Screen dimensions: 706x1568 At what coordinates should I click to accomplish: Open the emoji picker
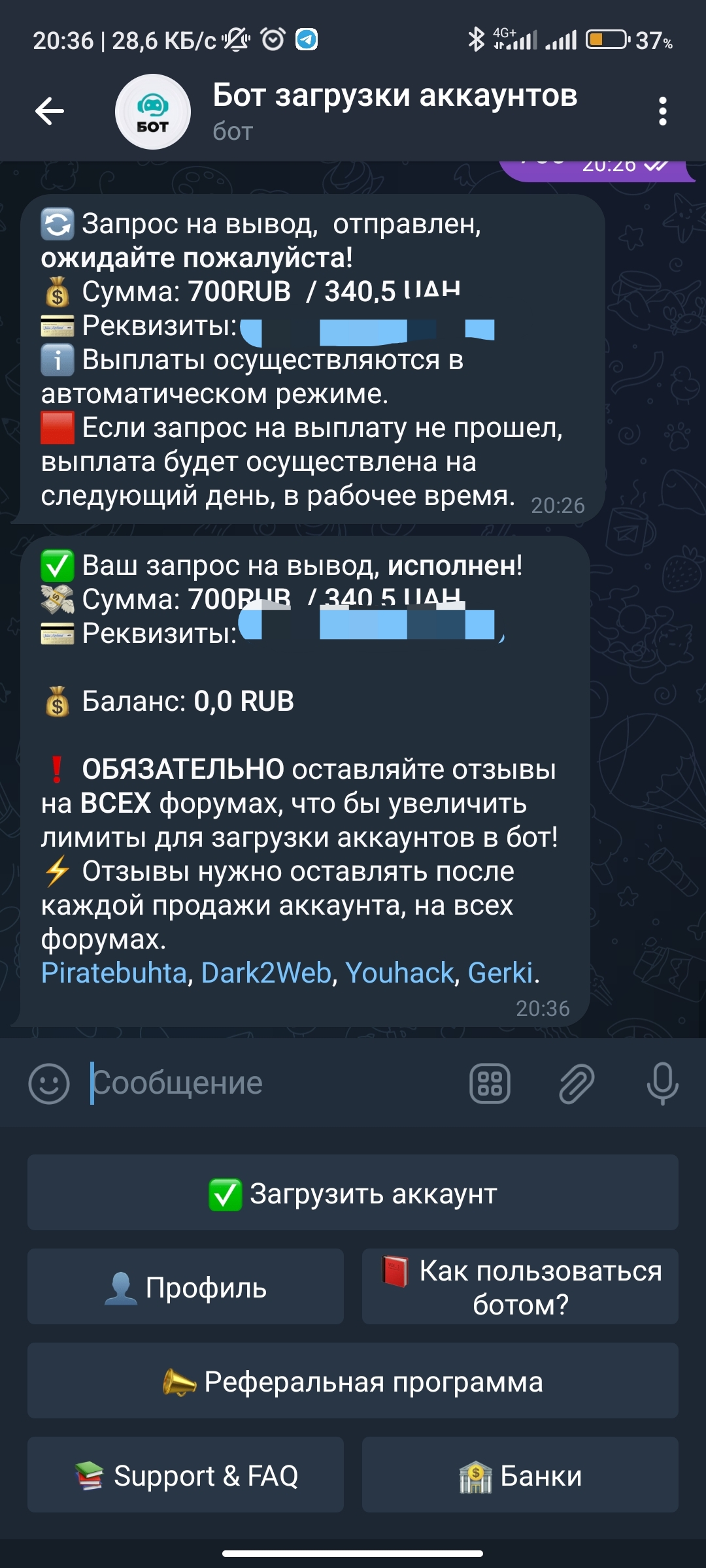pos(49,1083)
